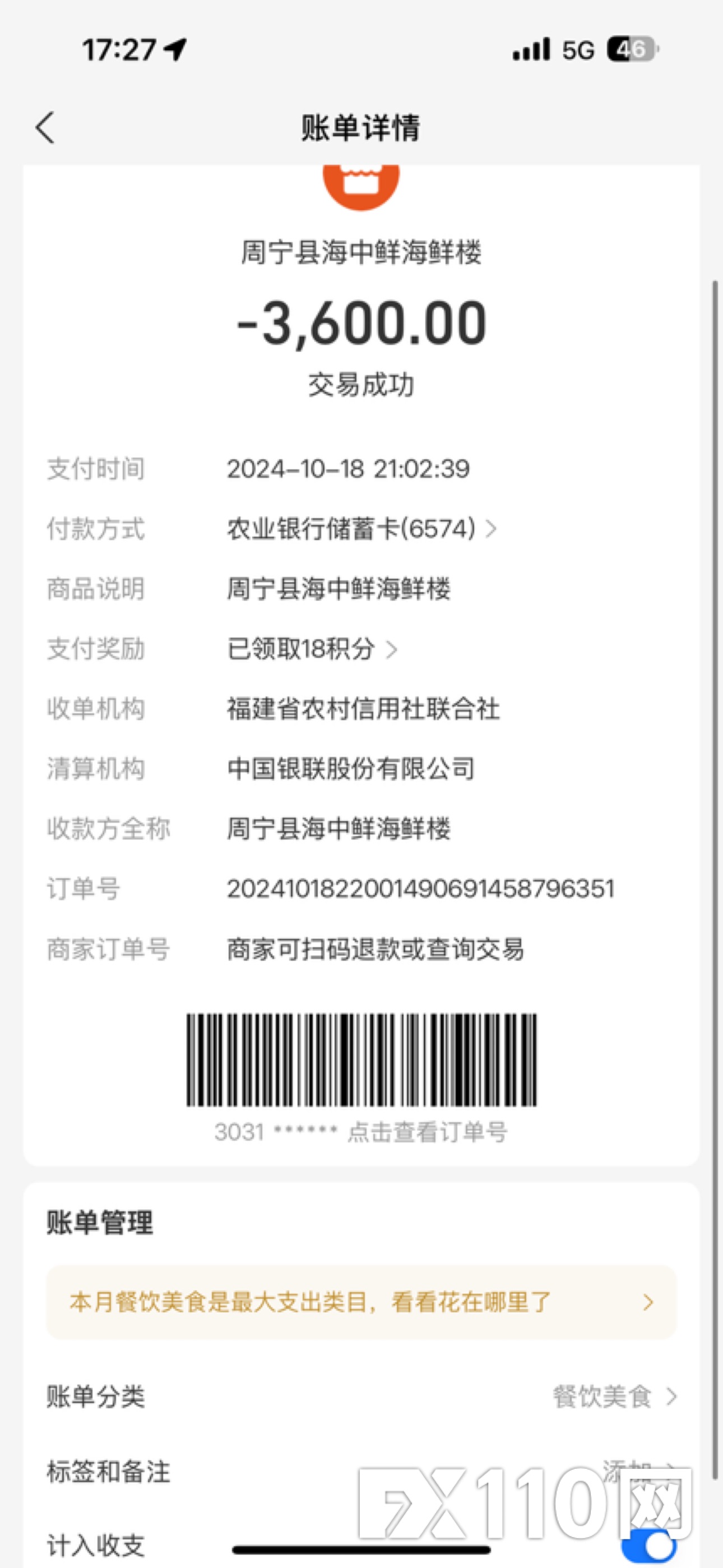The height and width of the screenshot is (1568, 723).
Task: Open the 本月餐饮美食是最大支出类目 spending banner
Action: point(361,1302)
